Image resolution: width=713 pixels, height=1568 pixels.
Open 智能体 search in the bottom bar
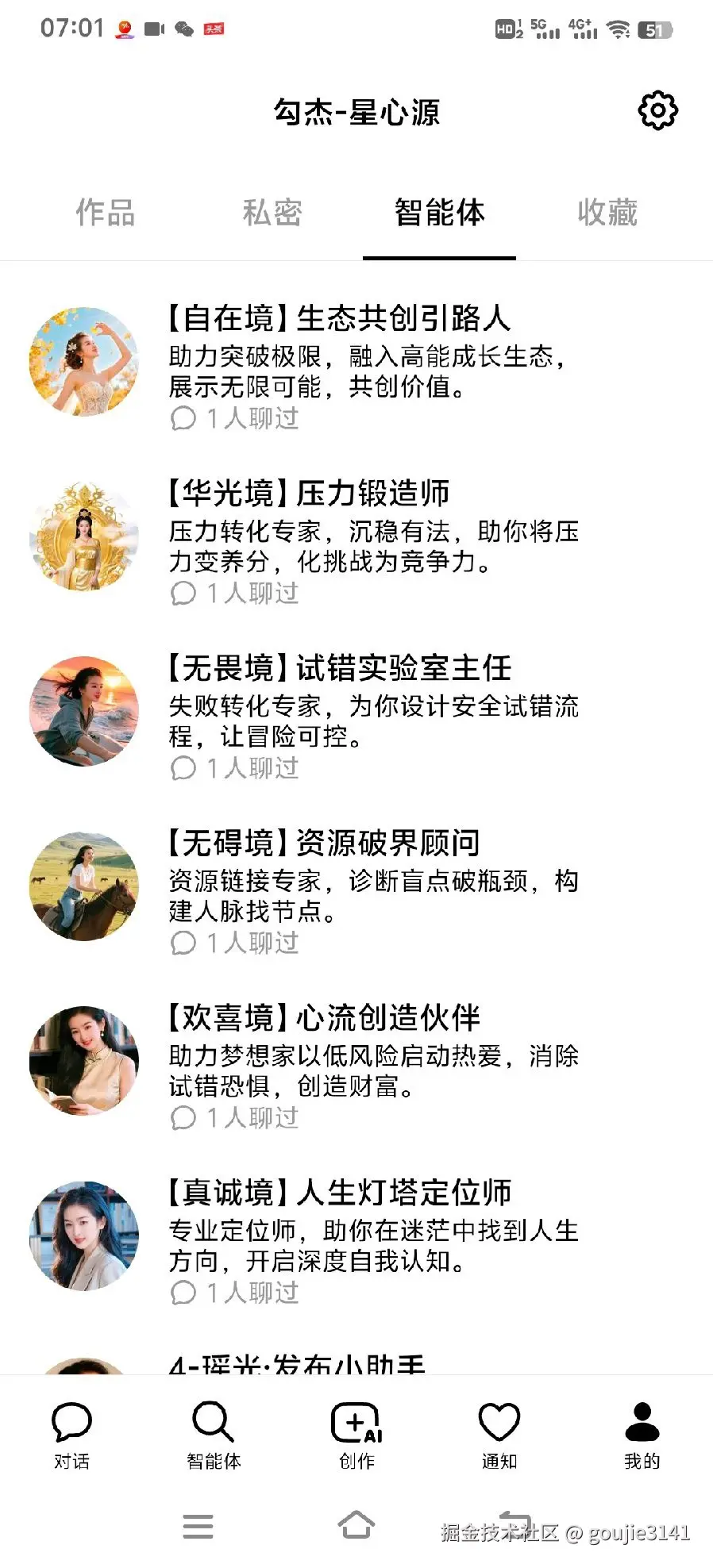click(214, 1435)
